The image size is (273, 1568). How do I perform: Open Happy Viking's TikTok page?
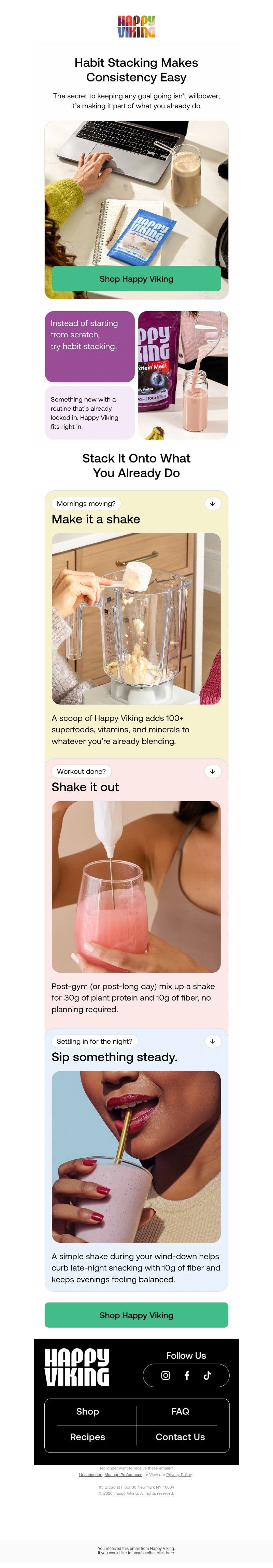(x=207, y=1375)
